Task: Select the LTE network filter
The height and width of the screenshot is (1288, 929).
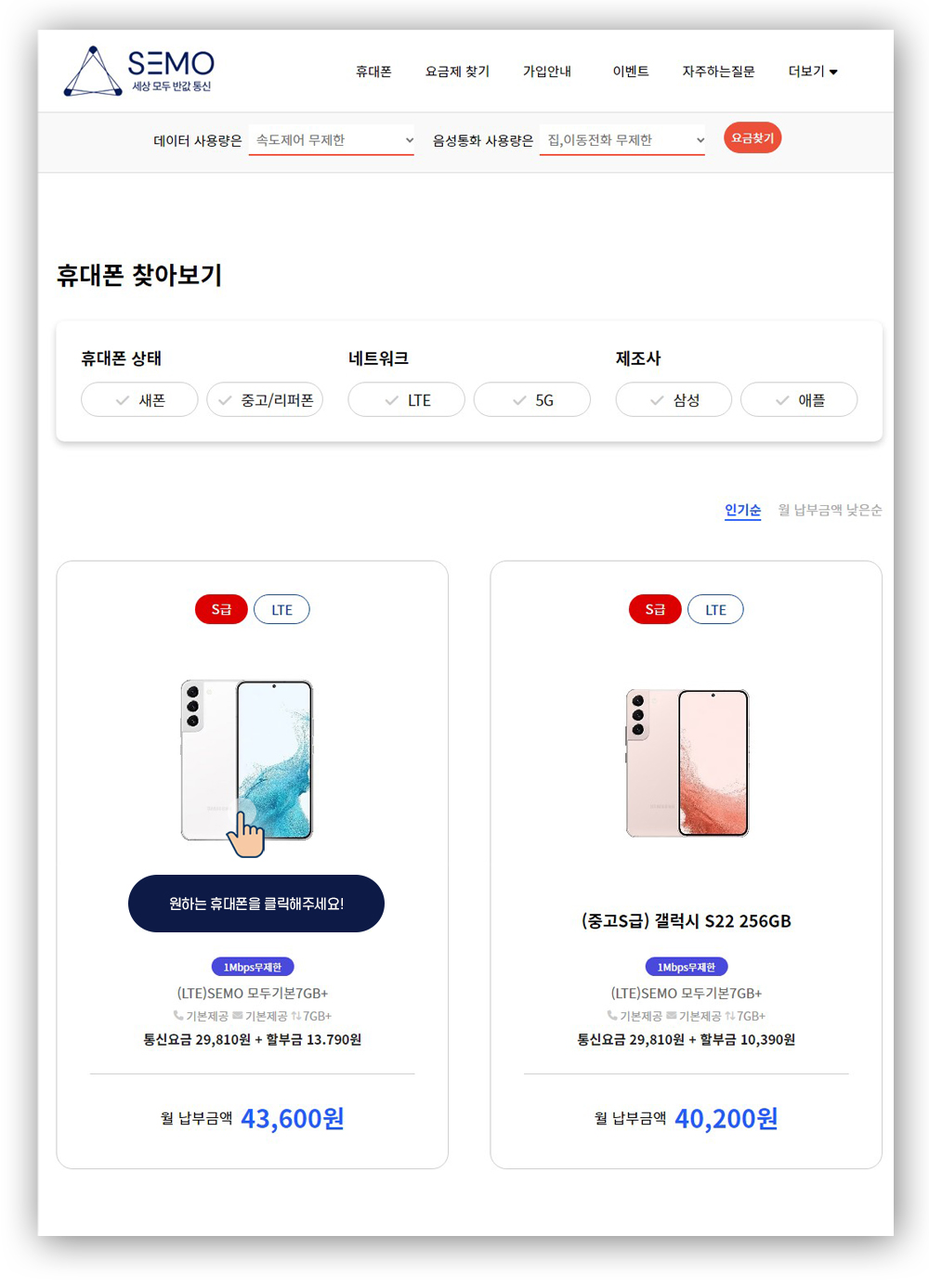Action: pyautogui.click(x=406, y=400)
